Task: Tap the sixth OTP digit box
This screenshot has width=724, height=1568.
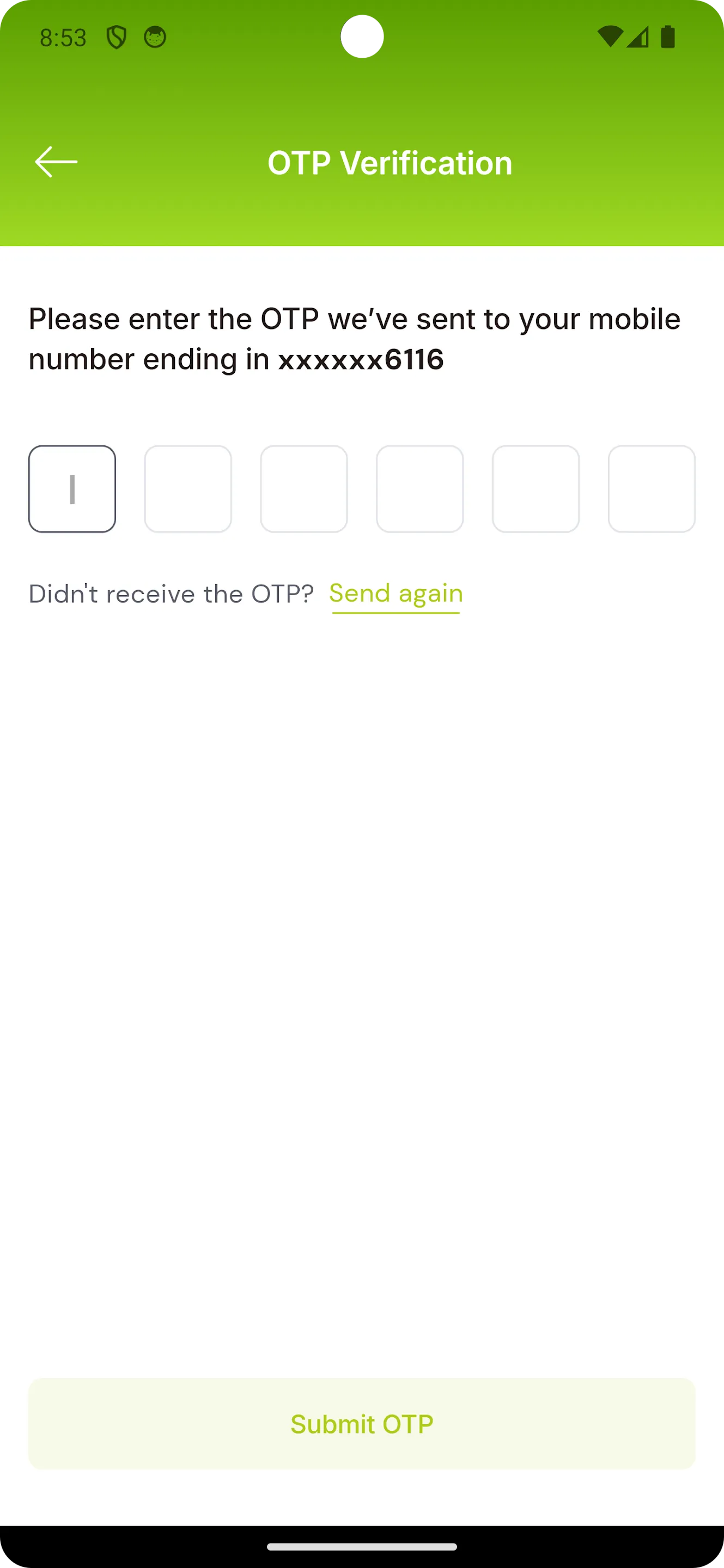Action: [652, 489]
